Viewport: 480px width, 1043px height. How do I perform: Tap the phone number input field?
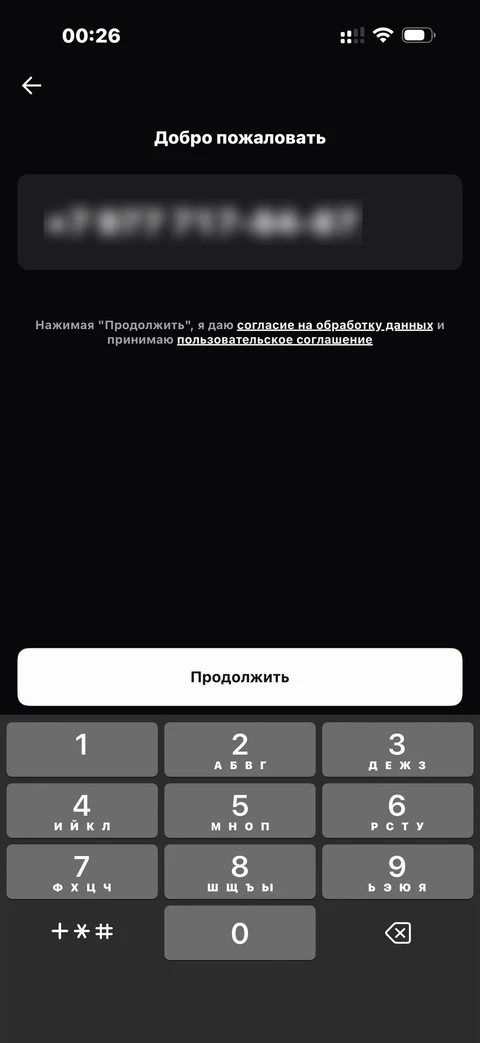pyautogui.click(x=239, y=222)
